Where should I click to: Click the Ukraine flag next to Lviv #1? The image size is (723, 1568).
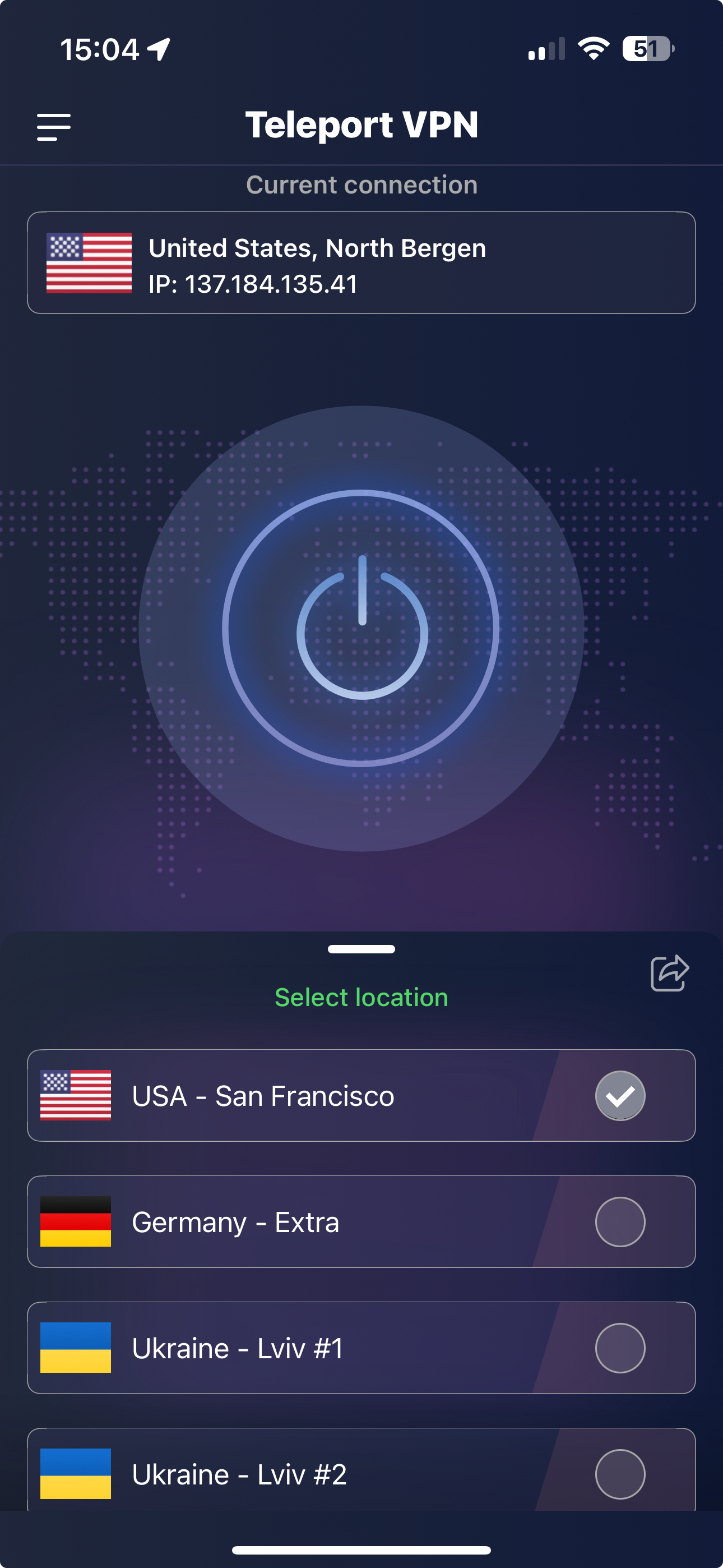76,1348
